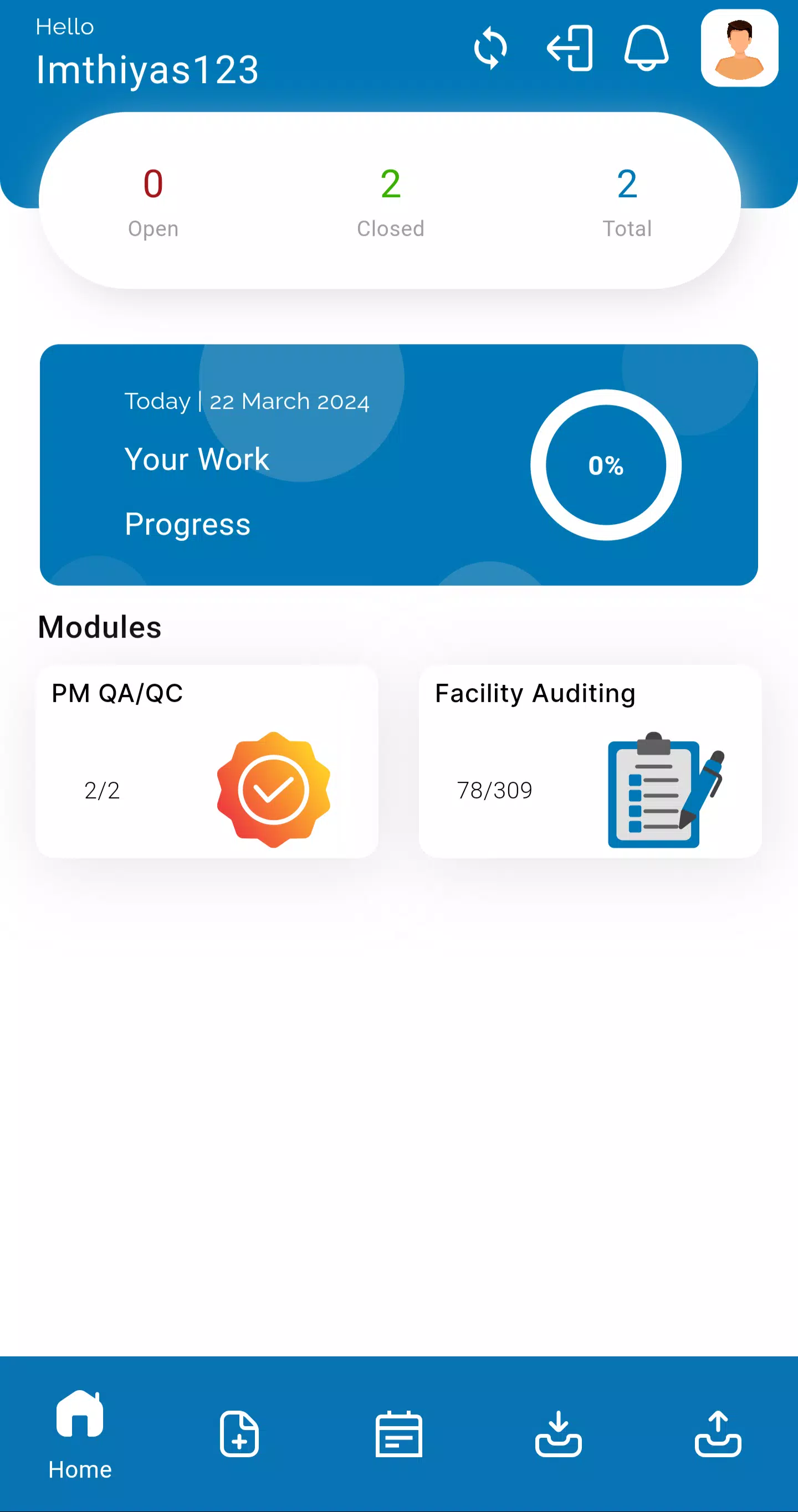
Task: Open the notifications bell
Action: [x=646, y=48]
